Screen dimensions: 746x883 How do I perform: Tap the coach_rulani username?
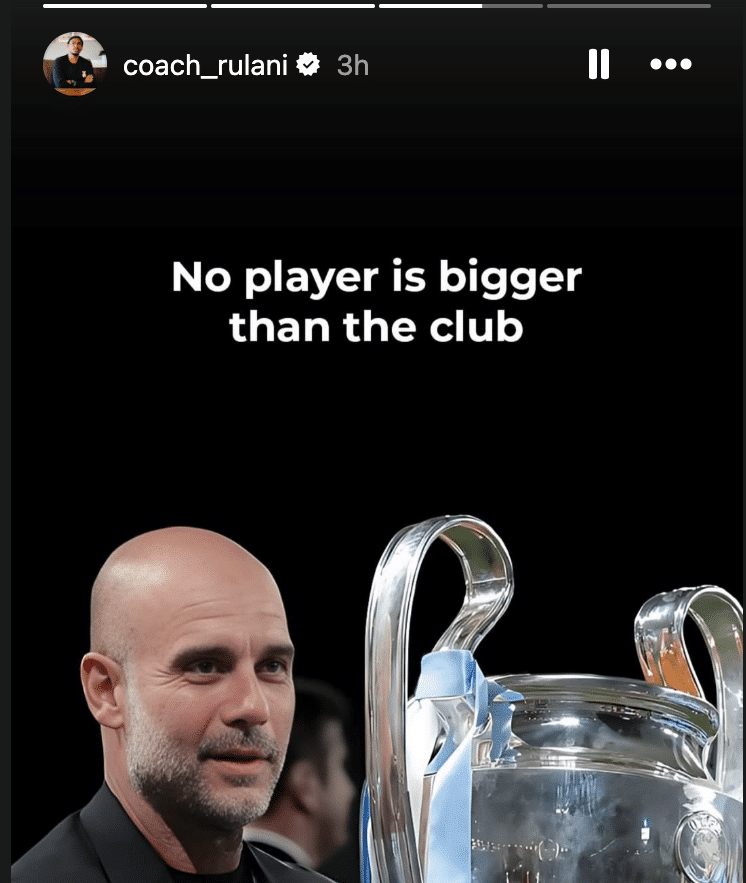[x=205, y=66]
